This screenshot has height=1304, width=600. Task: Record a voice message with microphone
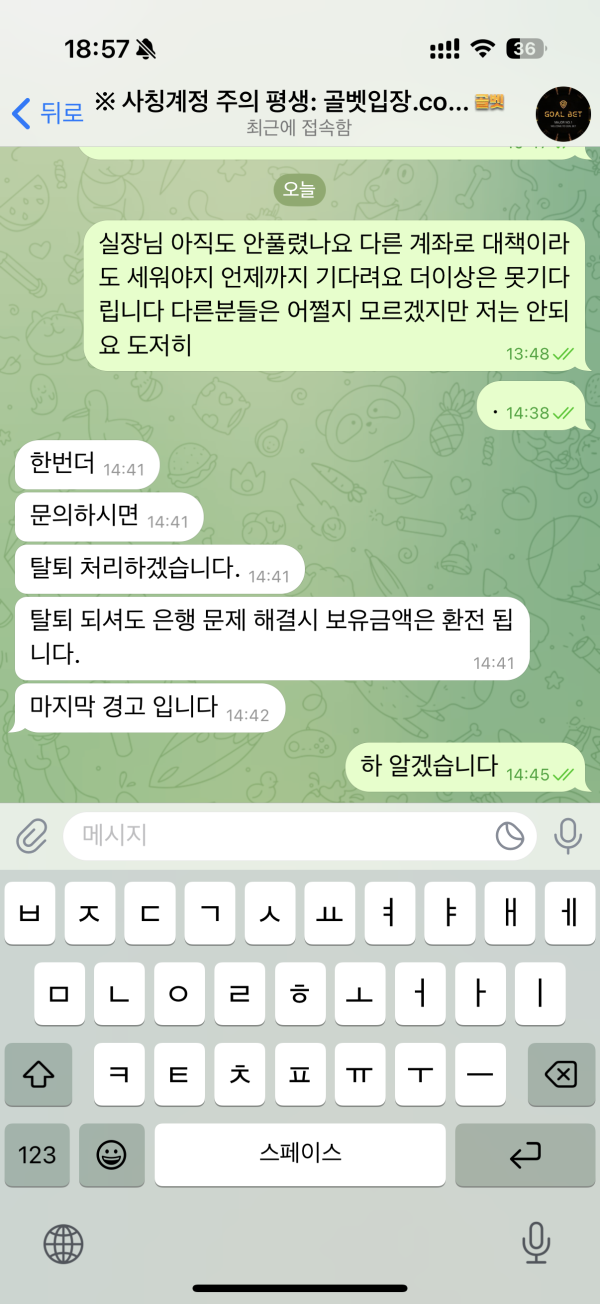(x=568, y=836)
